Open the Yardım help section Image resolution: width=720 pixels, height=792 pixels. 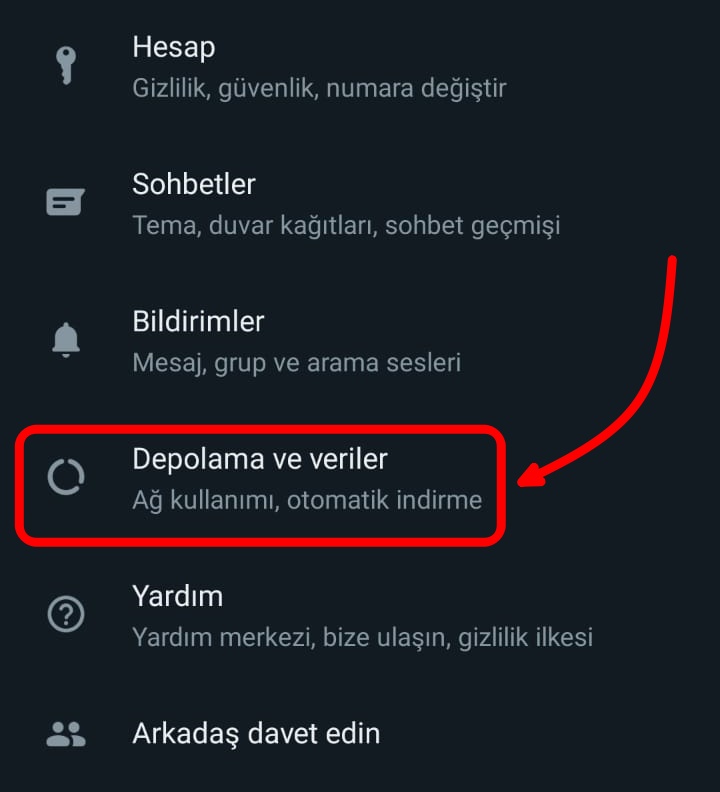(300, 613)
